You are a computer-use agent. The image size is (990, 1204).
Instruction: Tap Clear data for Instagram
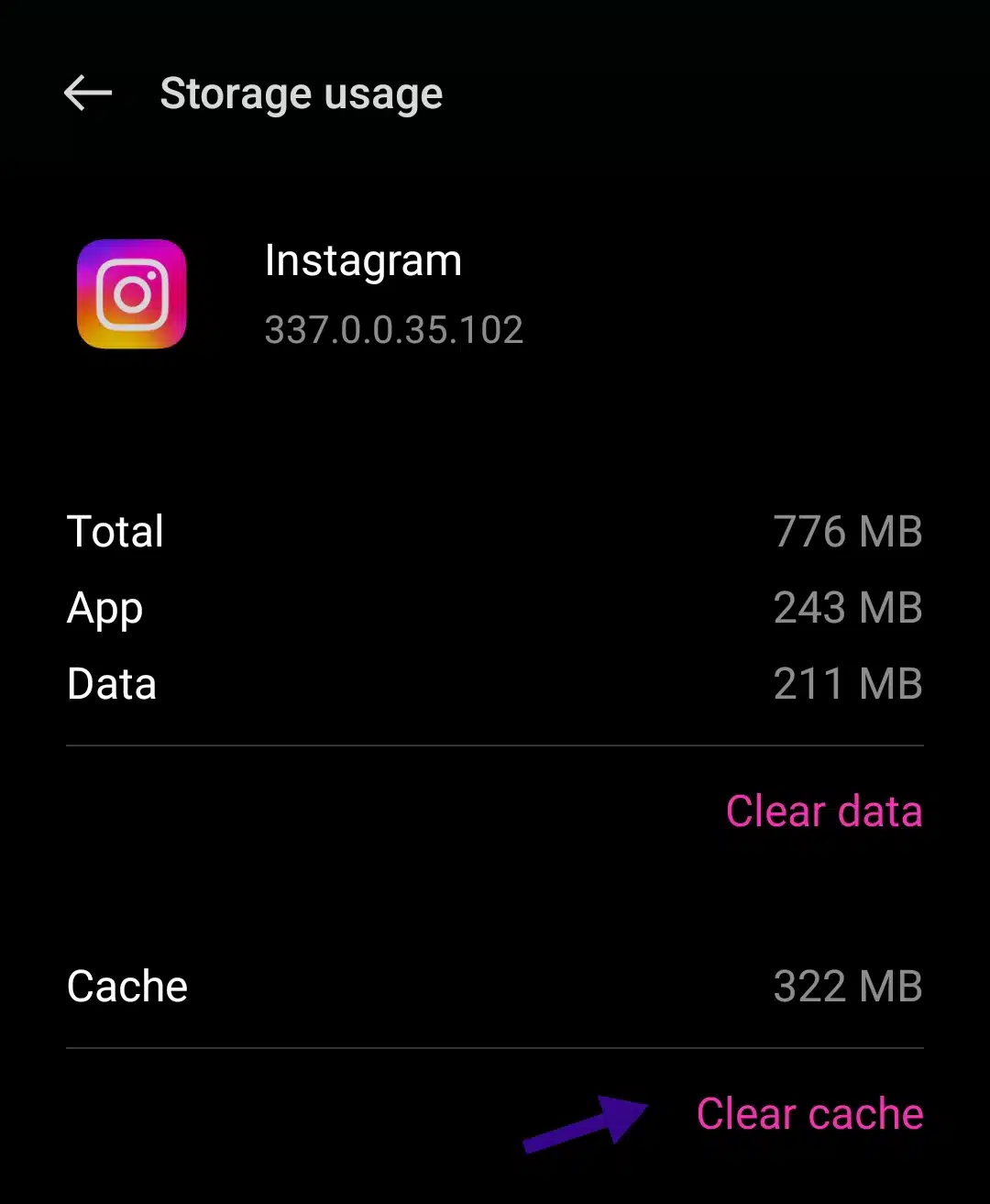[x=823, y=812]
